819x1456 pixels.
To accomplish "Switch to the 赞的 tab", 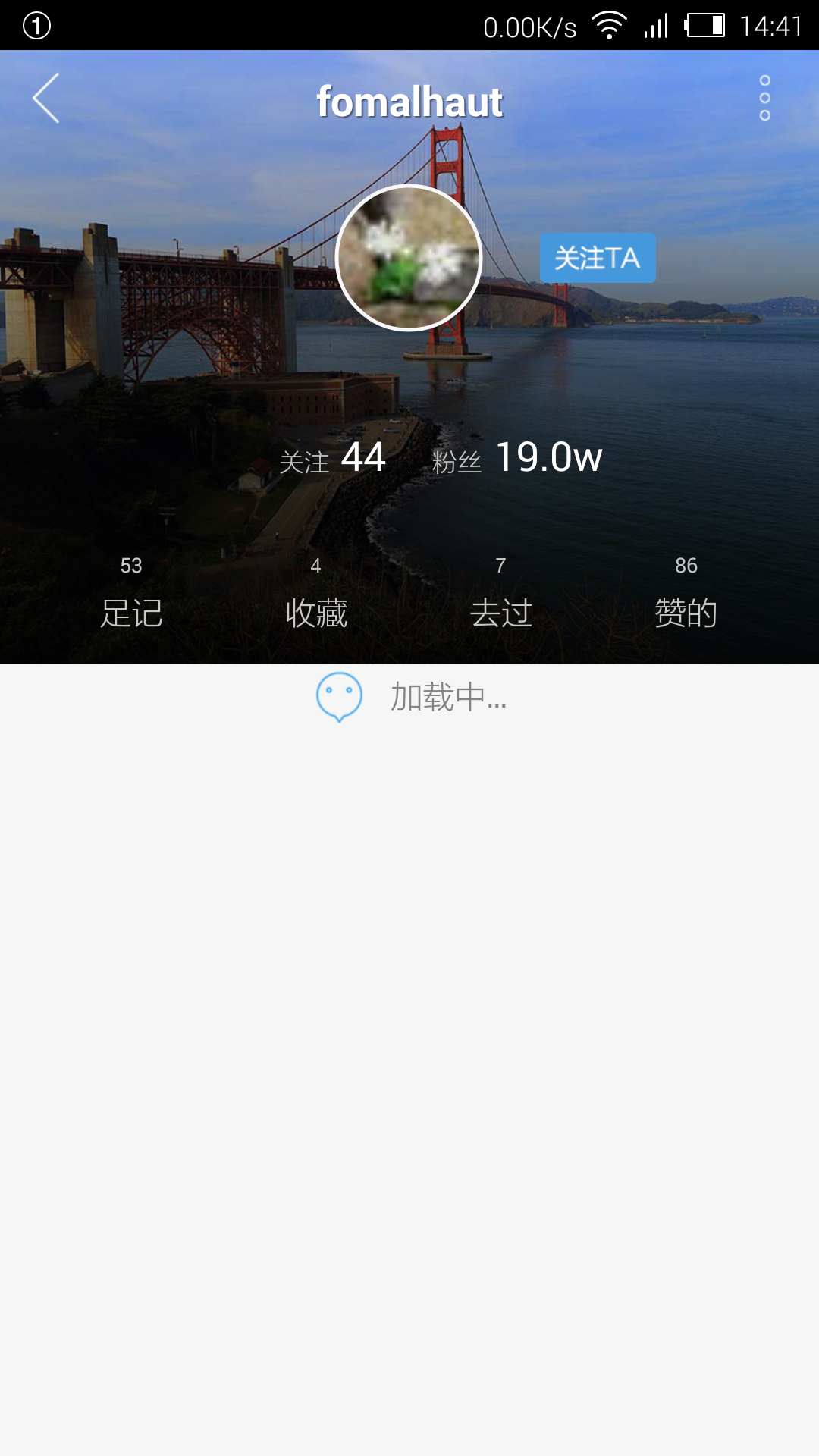I will coord(686,593).
